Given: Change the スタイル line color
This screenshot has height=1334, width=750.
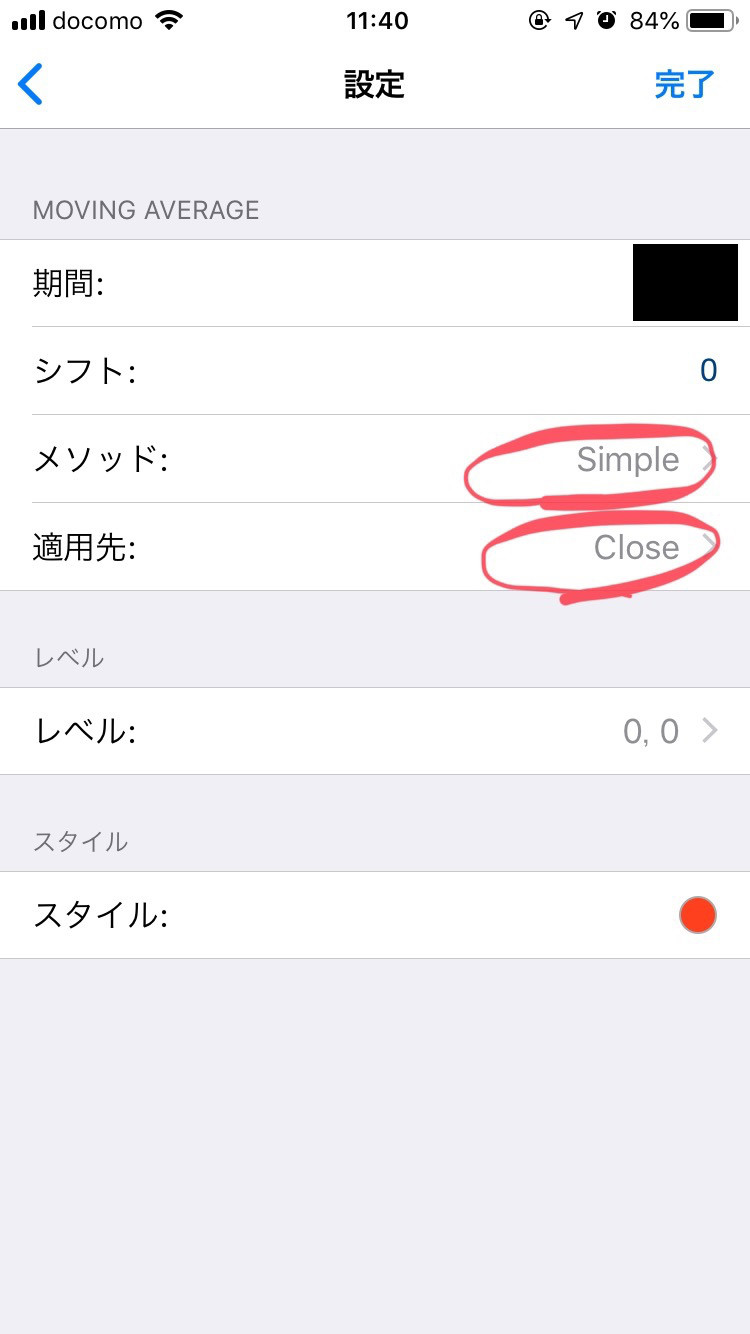Looking at the screenshot, I should [x=697, y=915].
